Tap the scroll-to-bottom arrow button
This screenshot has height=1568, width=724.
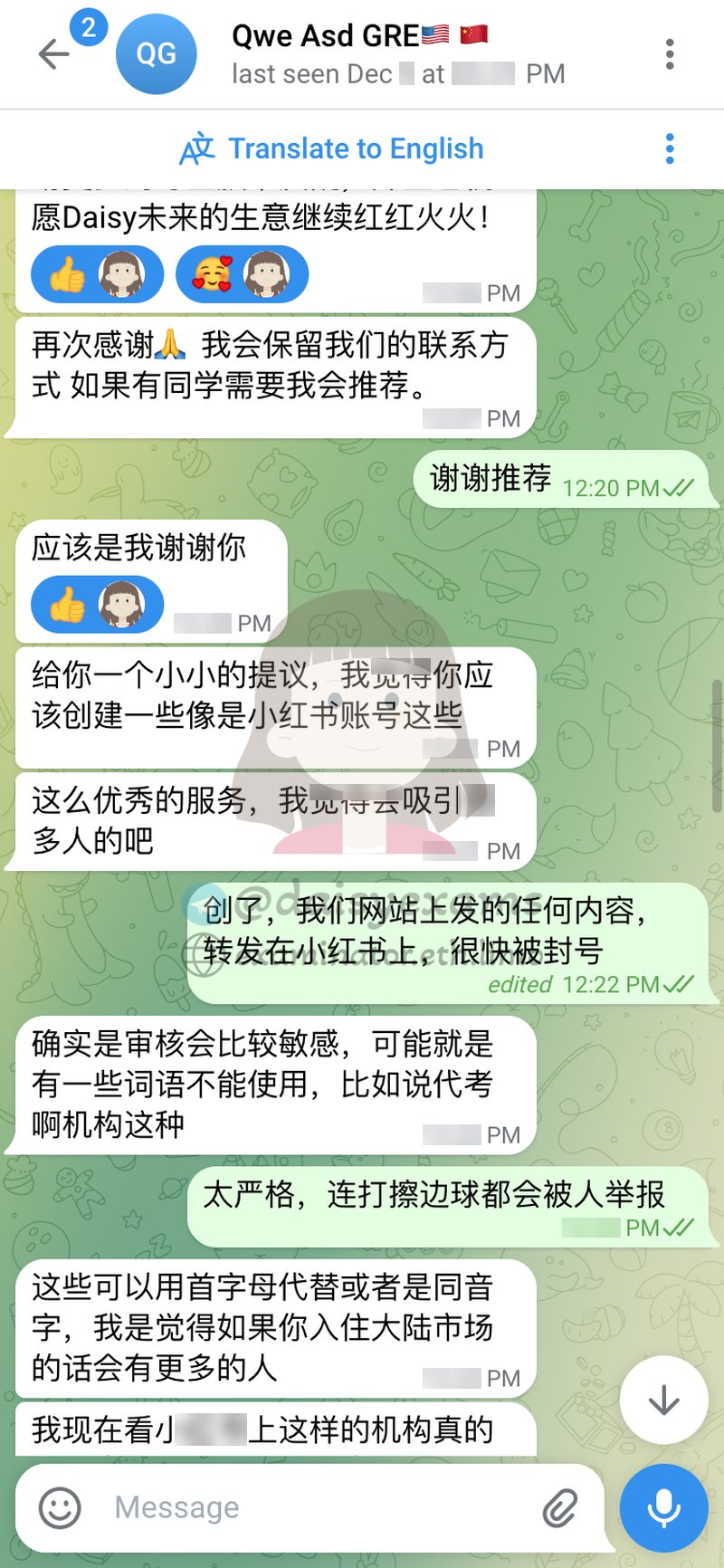point(662,1398)
